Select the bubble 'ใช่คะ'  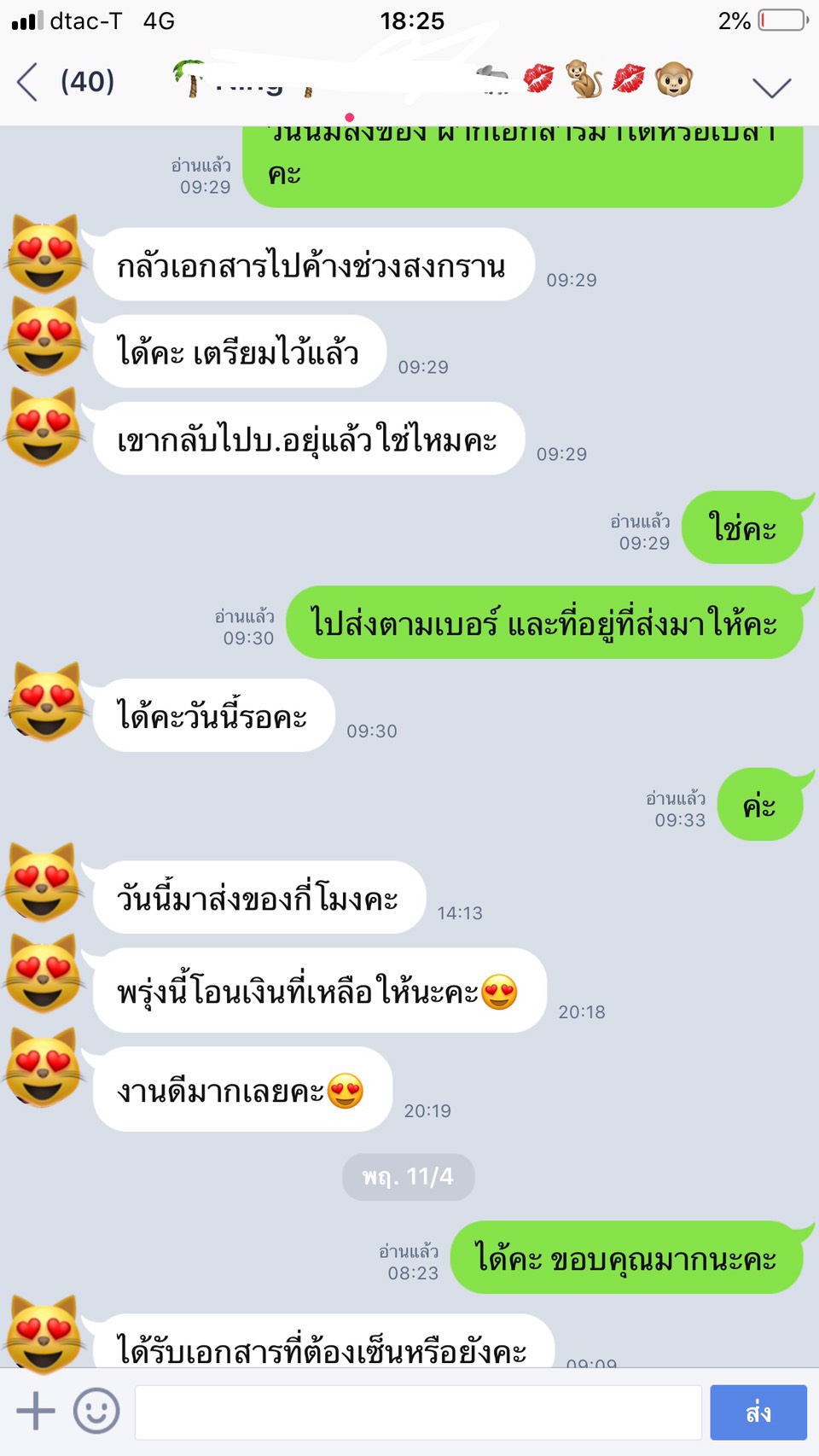(x=742, y=528)
